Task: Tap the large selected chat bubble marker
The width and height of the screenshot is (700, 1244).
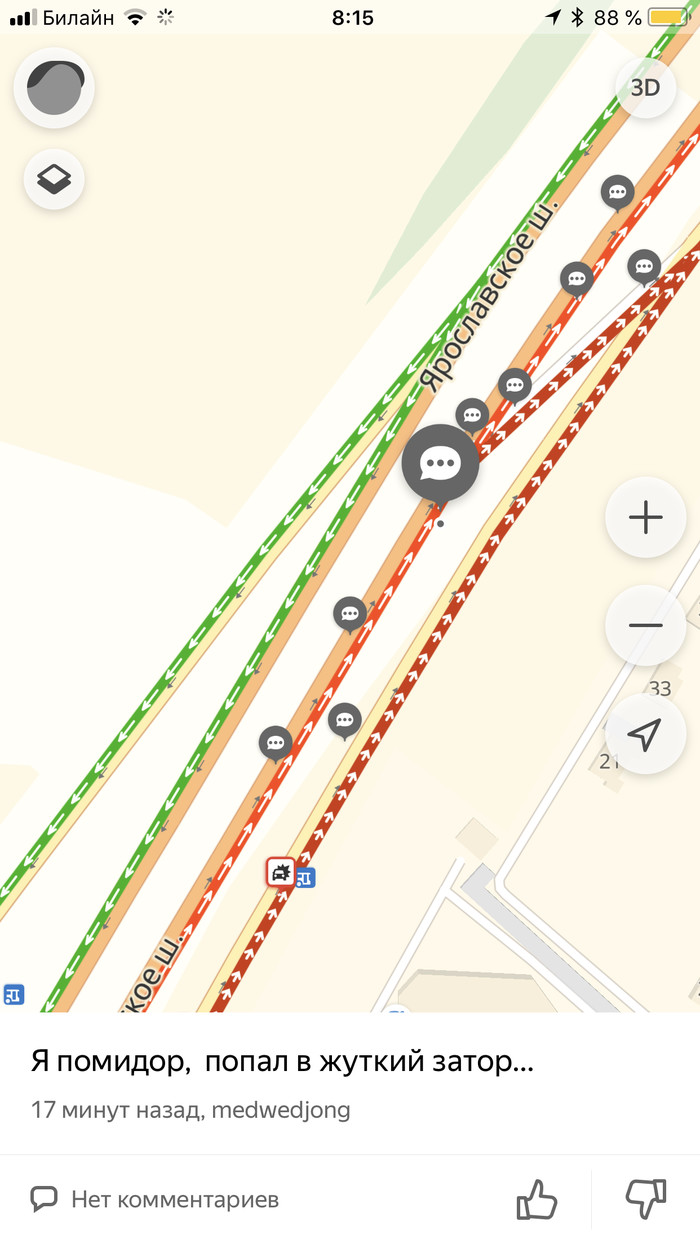Action: (440, 464)
